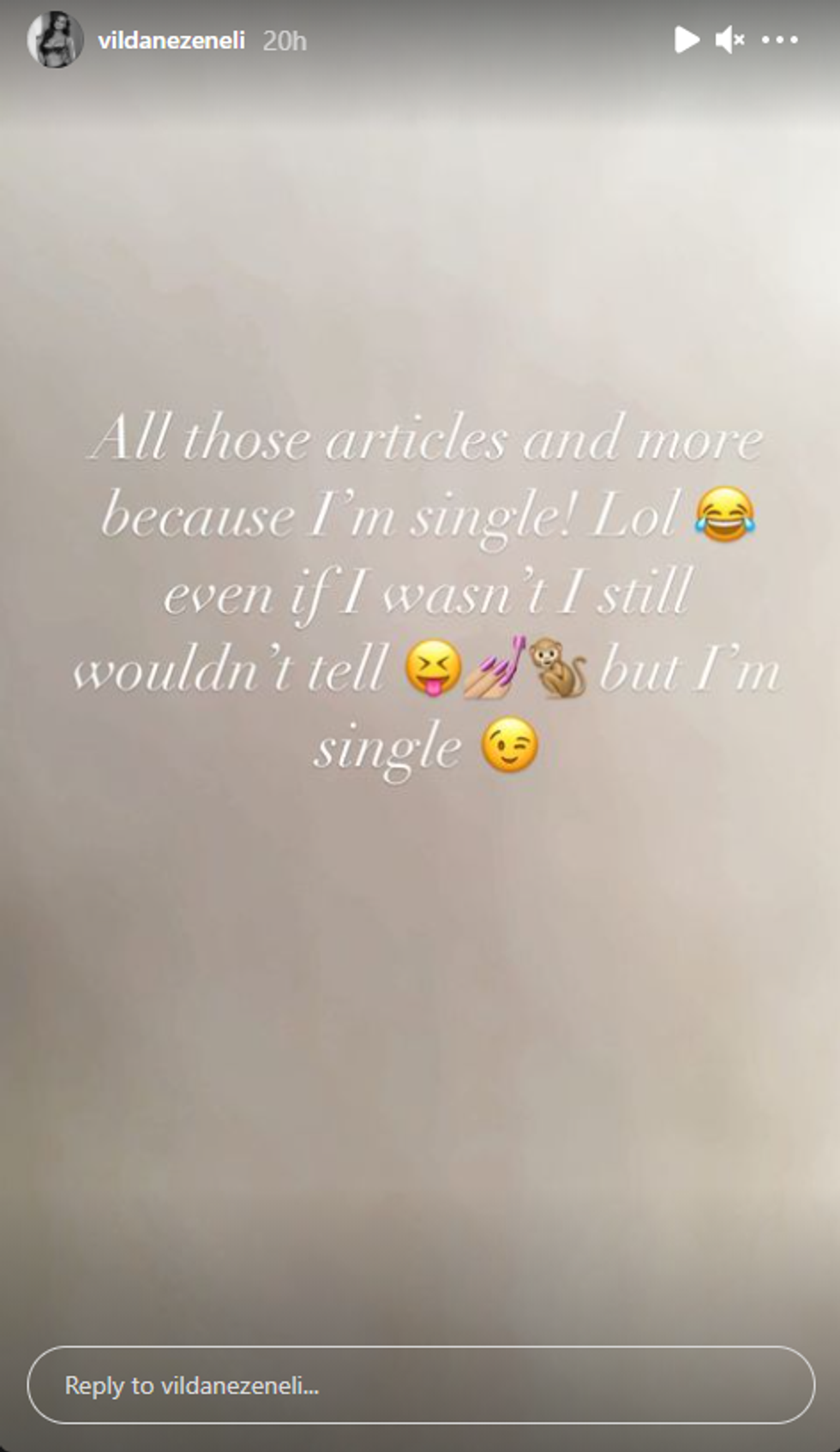Open the vildanezeneli username link
840x1452 pixels.
coord(171,40)
